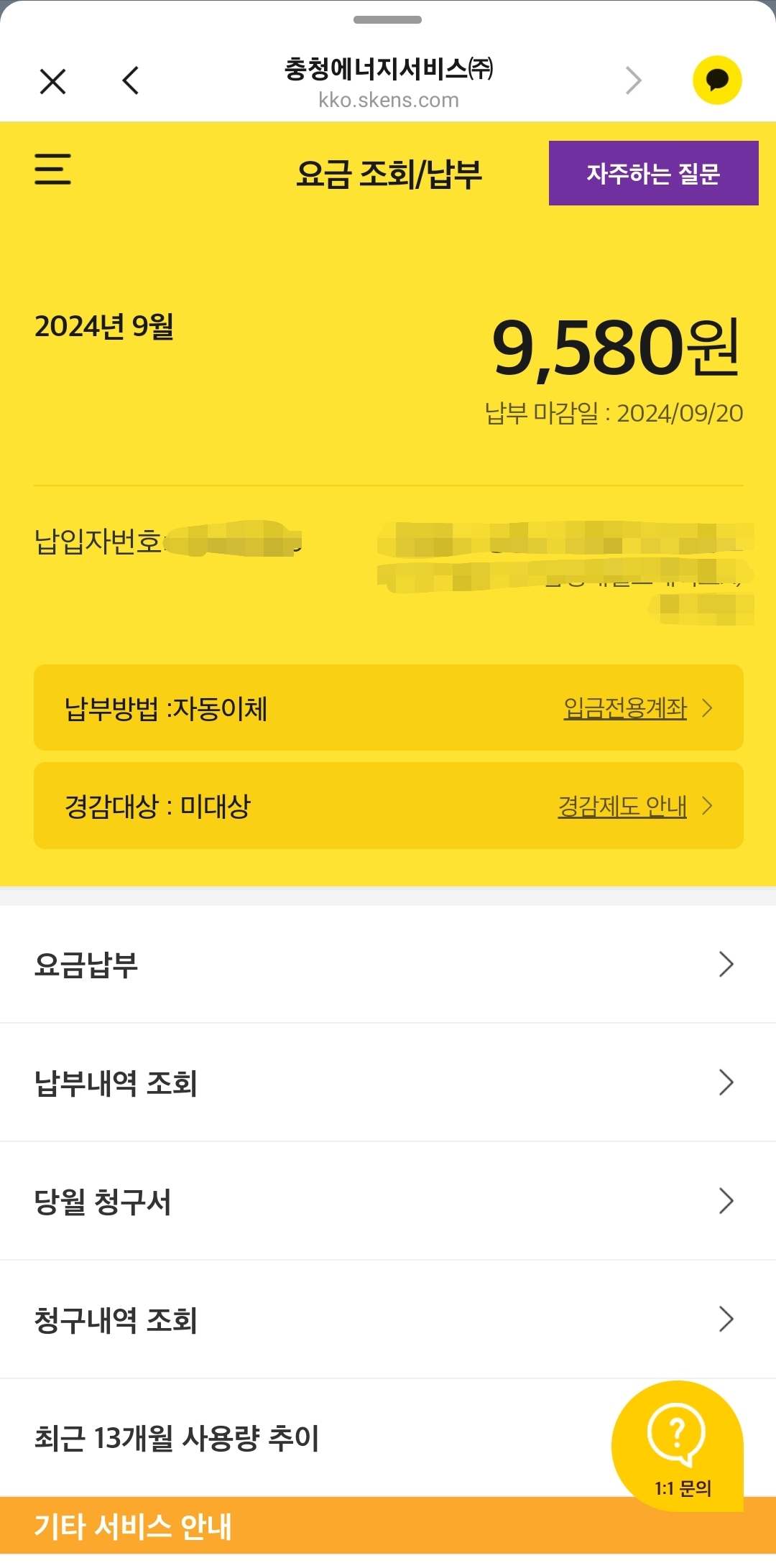Open 자주하는 질문 FAQ button
Viewport: 776px width, 1568px height.
(x=653, y=173)
